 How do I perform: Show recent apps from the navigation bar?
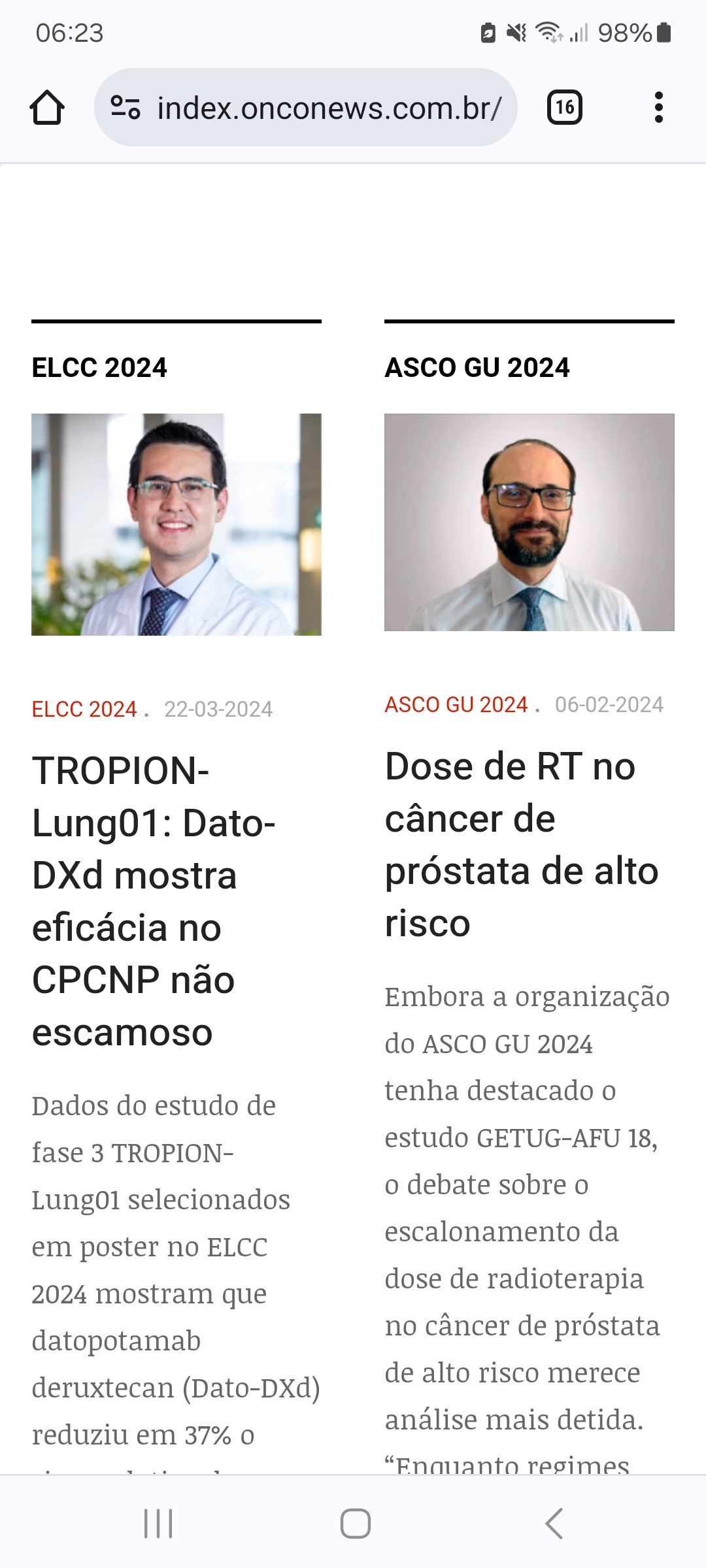click(158, 1524)
